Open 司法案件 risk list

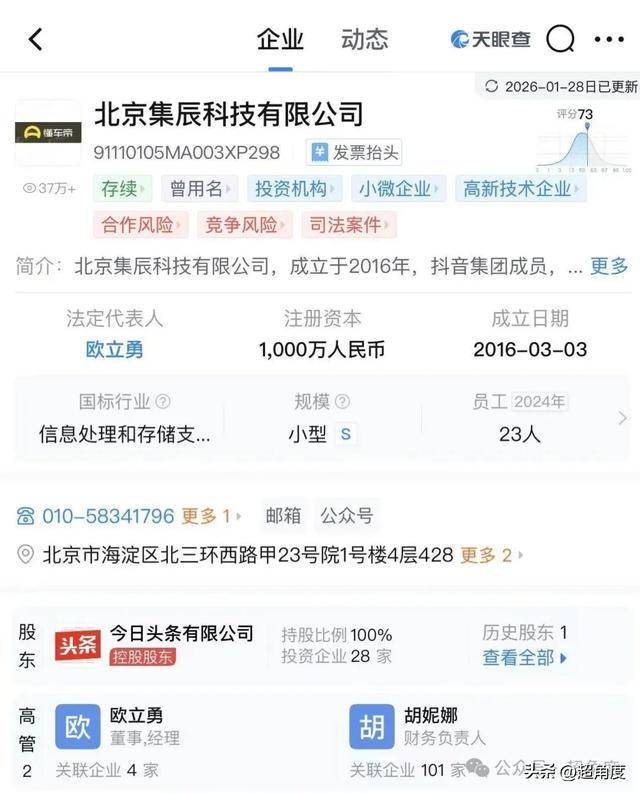point(349,225)
